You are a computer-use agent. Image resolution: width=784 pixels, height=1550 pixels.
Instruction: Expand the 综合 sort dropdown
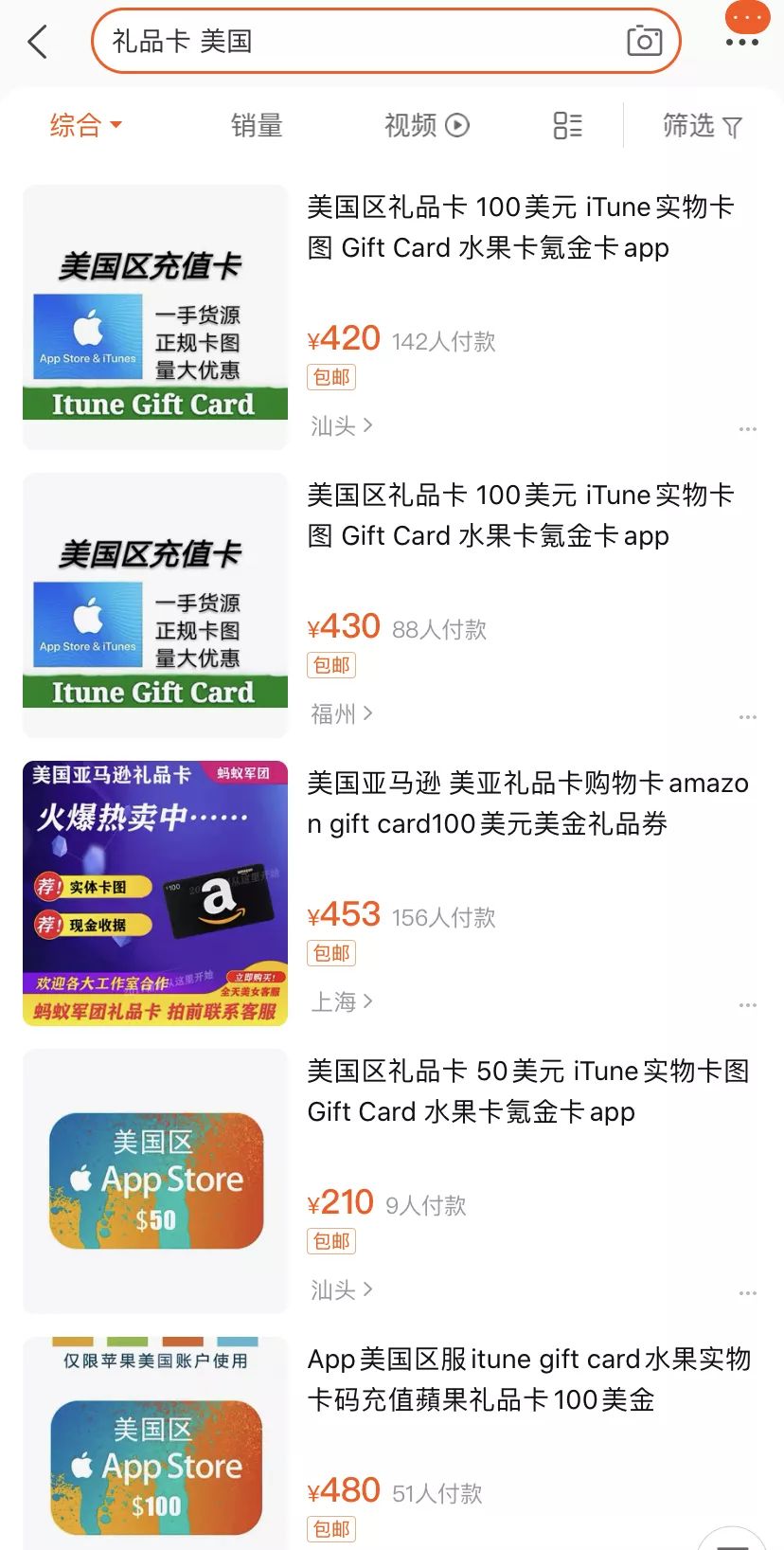point(86,125)
